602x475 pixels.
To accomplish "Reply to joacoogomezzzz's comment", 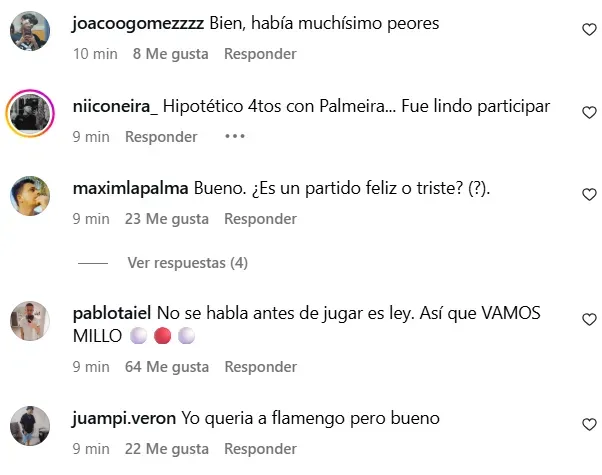I will (x=260, y=54).
